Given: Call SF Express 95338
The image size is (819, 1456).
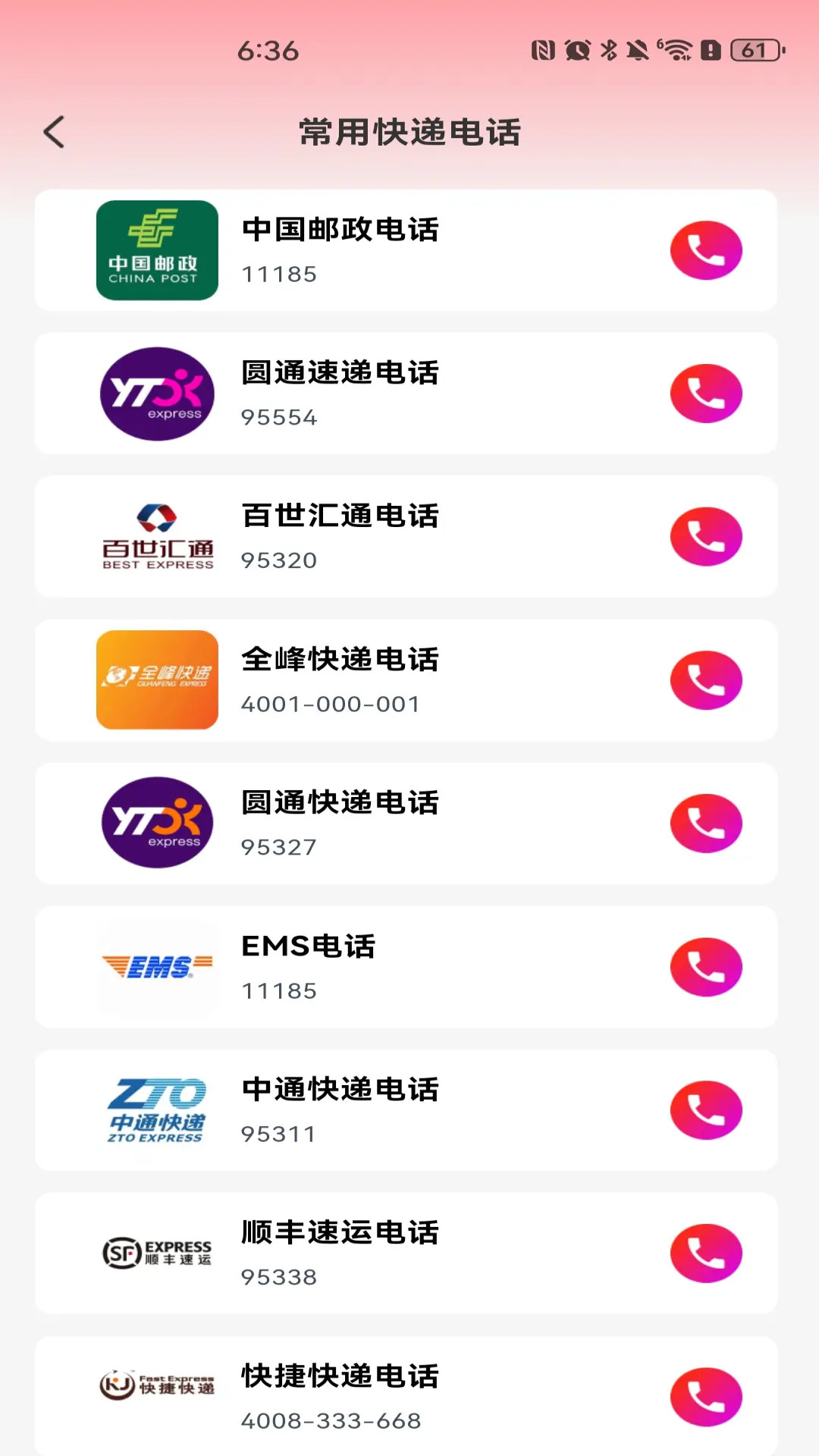Looking at the screenshot, I should coord(706,1253).
